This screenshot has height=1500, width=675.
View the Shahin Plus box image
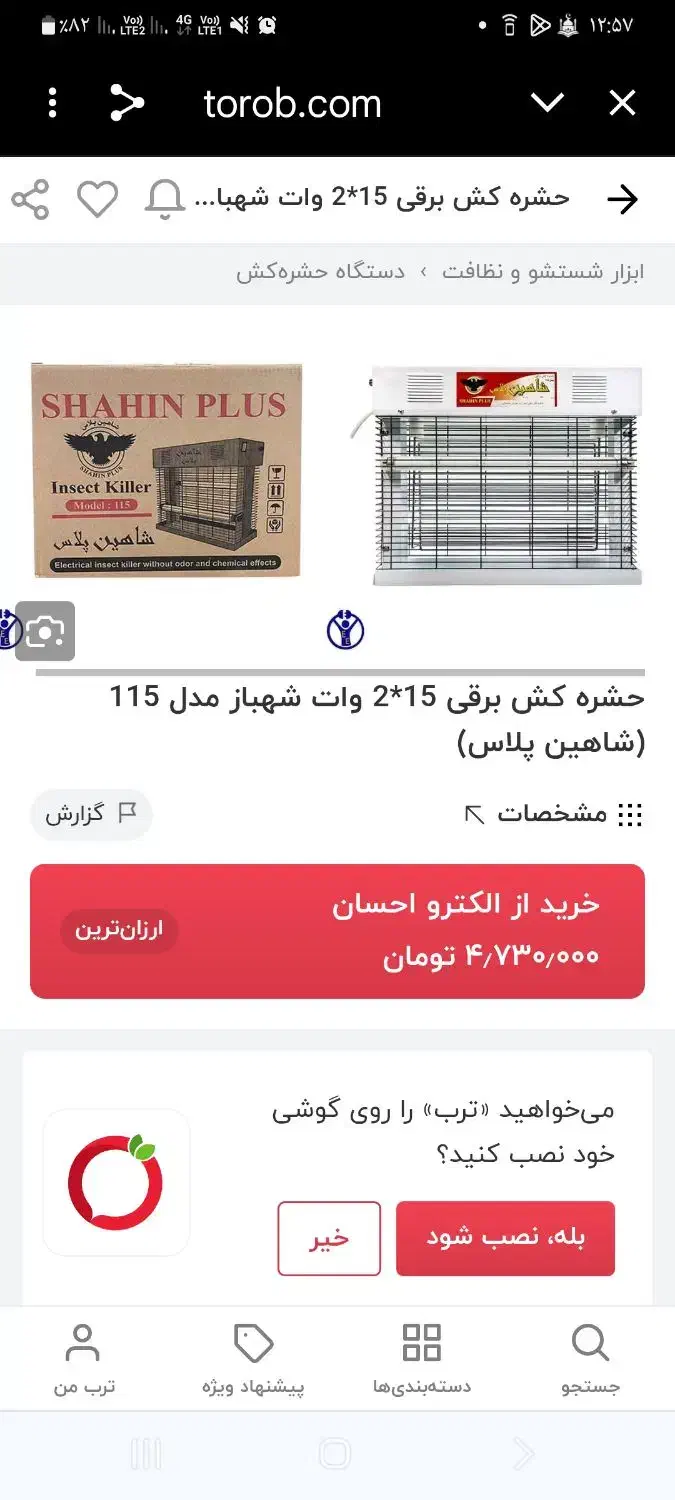pyautogui.click(x=167, y=470)
